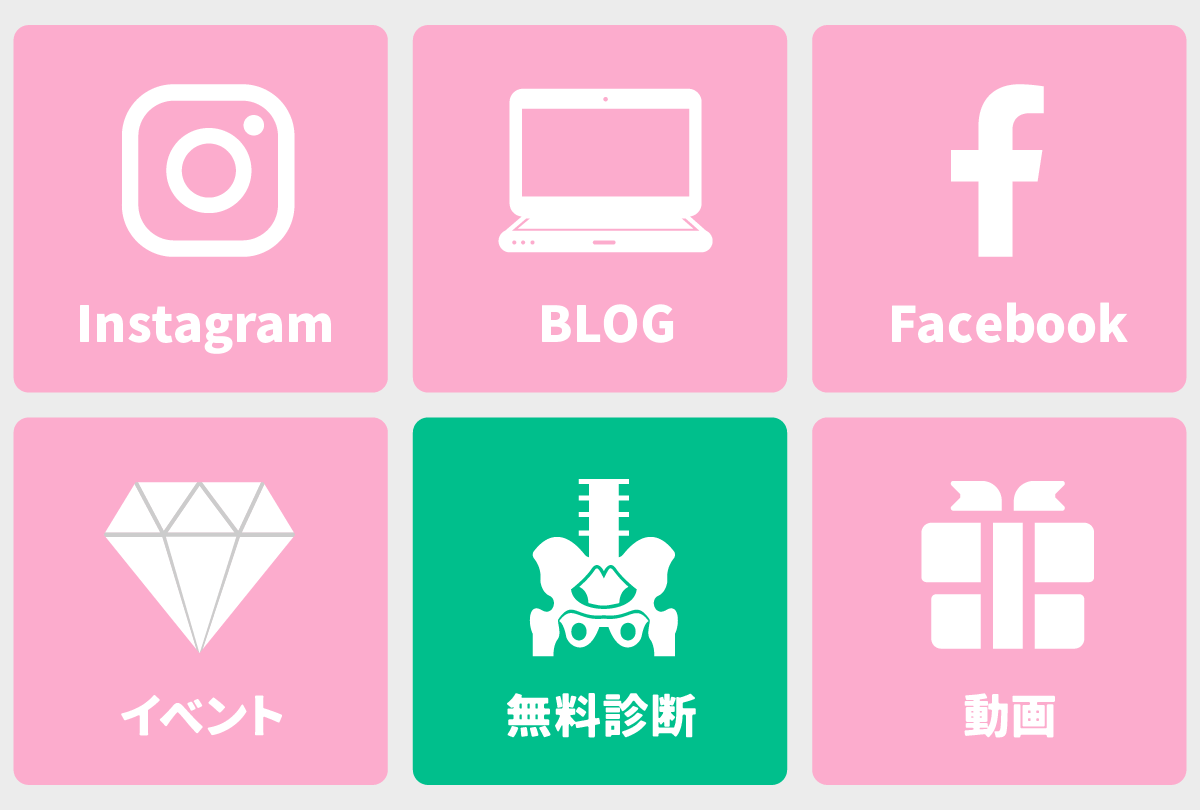Open the BLOG tile

(x=600, y=208)
